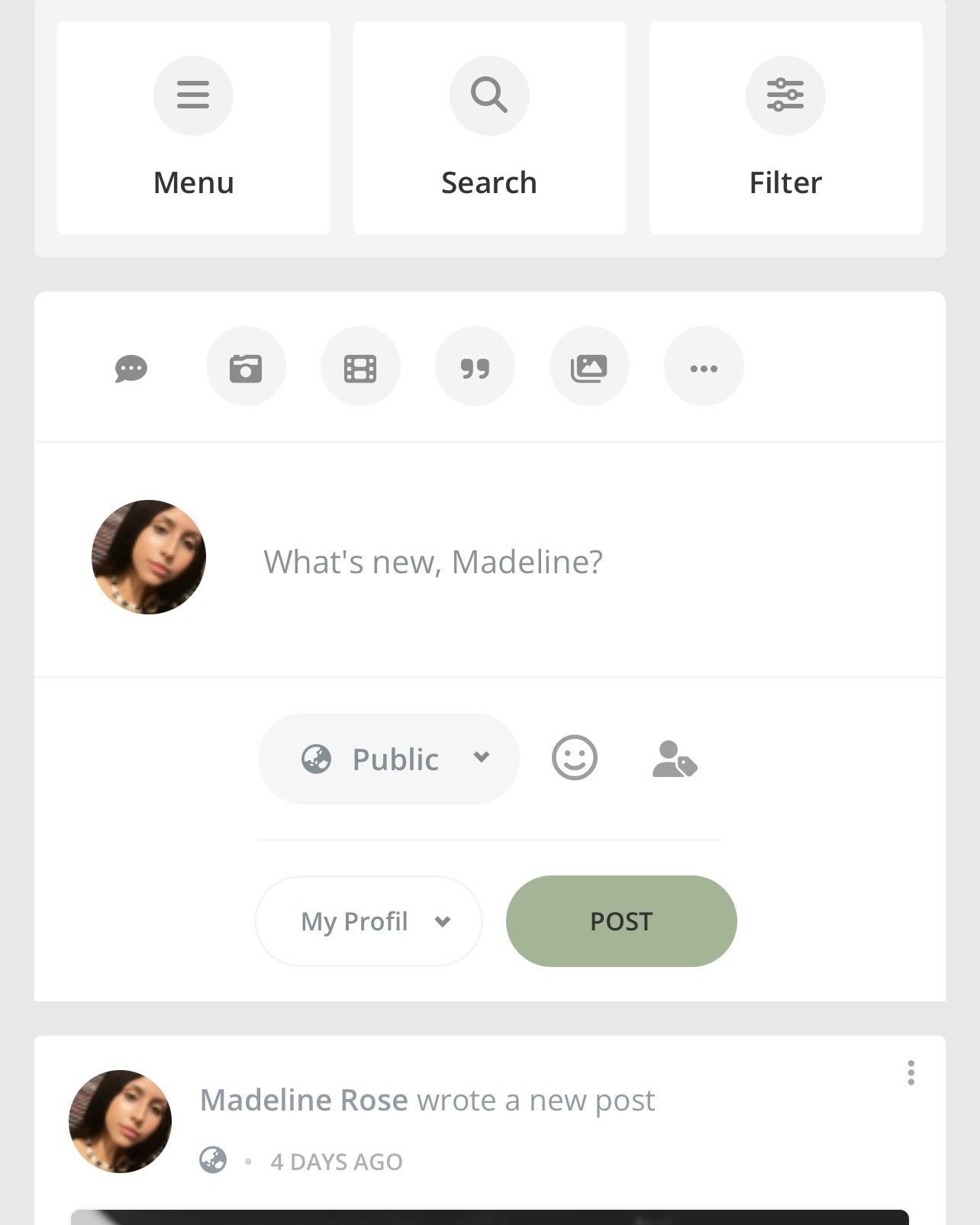Image resolution: width=980 pixels, height=1225 pixels.
Task: Open the Filter options
Action: [785, 126]
